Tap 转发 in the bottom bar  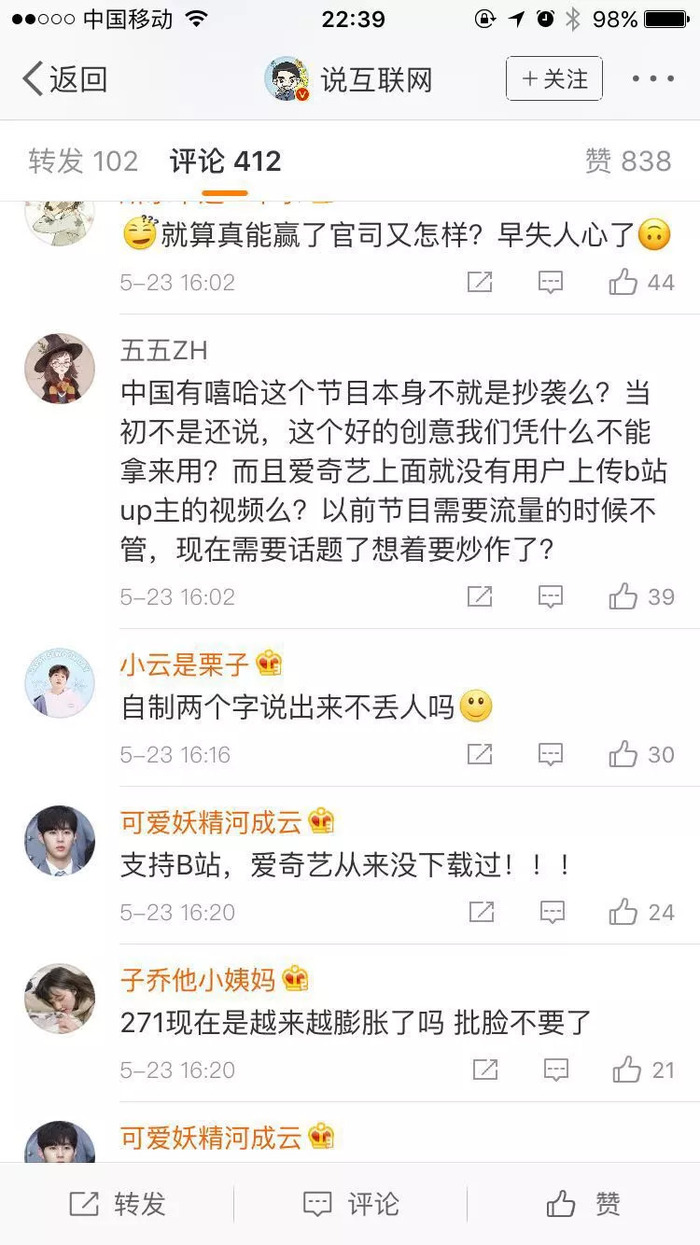(117, 1204)
